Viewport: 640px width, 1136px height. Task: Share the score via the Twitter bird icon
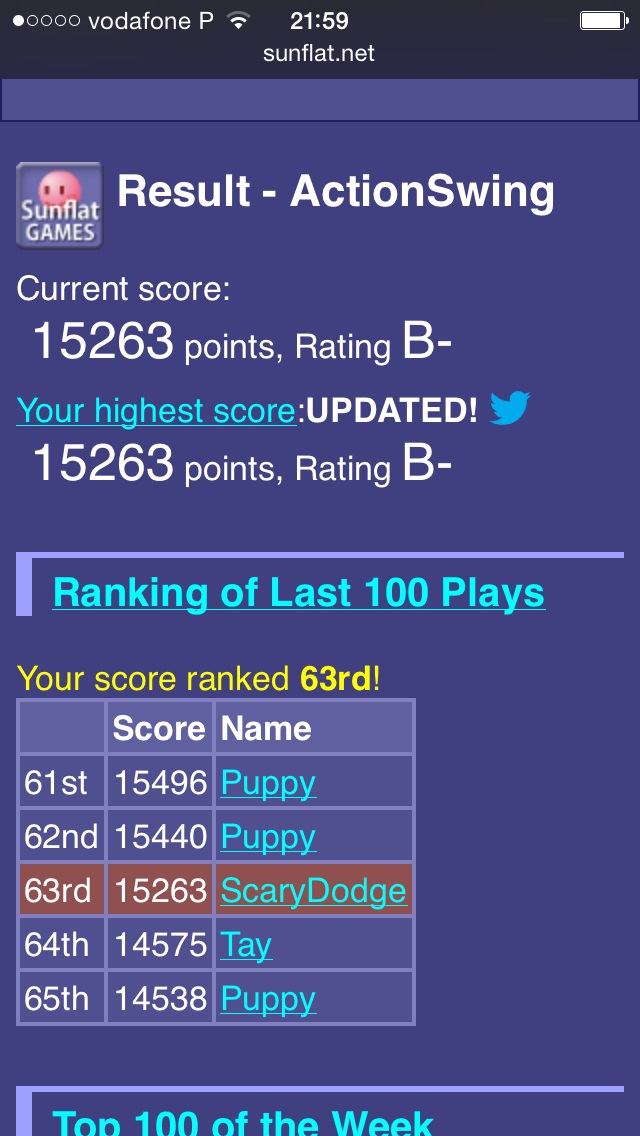pyautogui.click(x=510, y=408)
